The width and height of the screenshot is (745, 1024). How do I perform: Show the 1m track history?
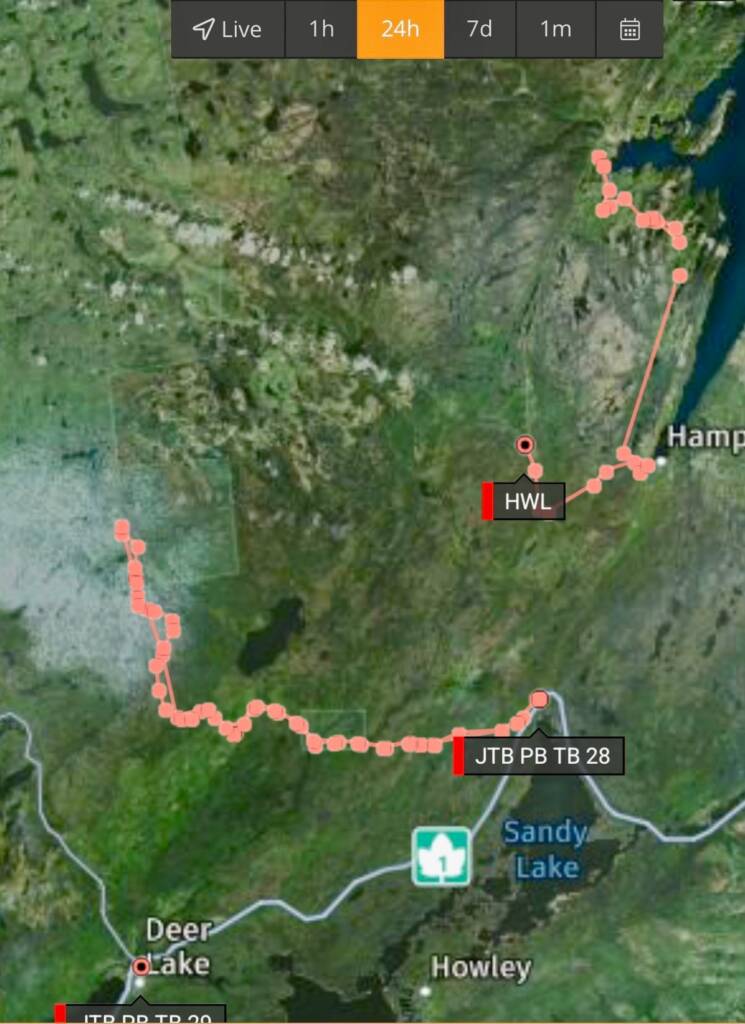pyautogui.click(x=555, y=29)
